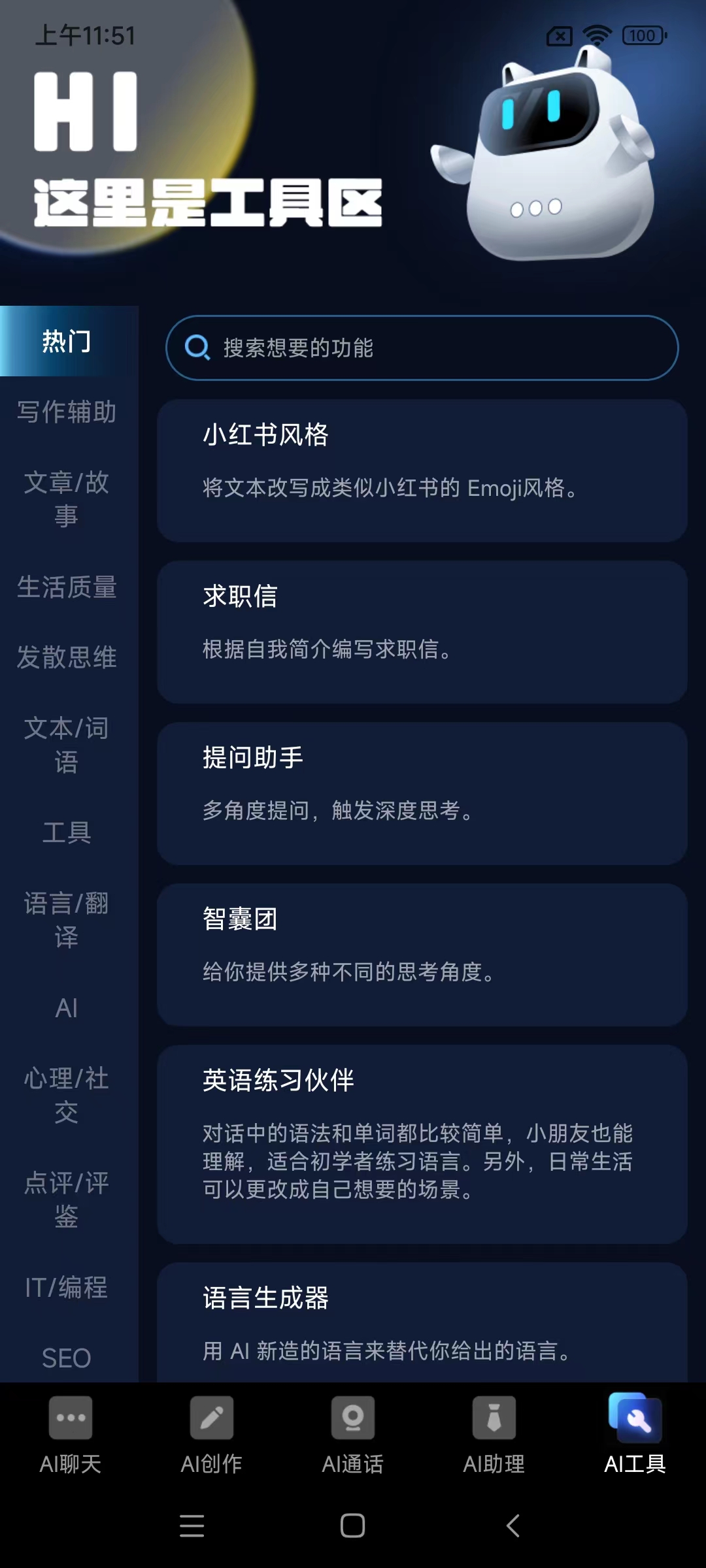Switch to the 文章/故事 category
Screen dimensions: 706x1568
pos(67,498)
